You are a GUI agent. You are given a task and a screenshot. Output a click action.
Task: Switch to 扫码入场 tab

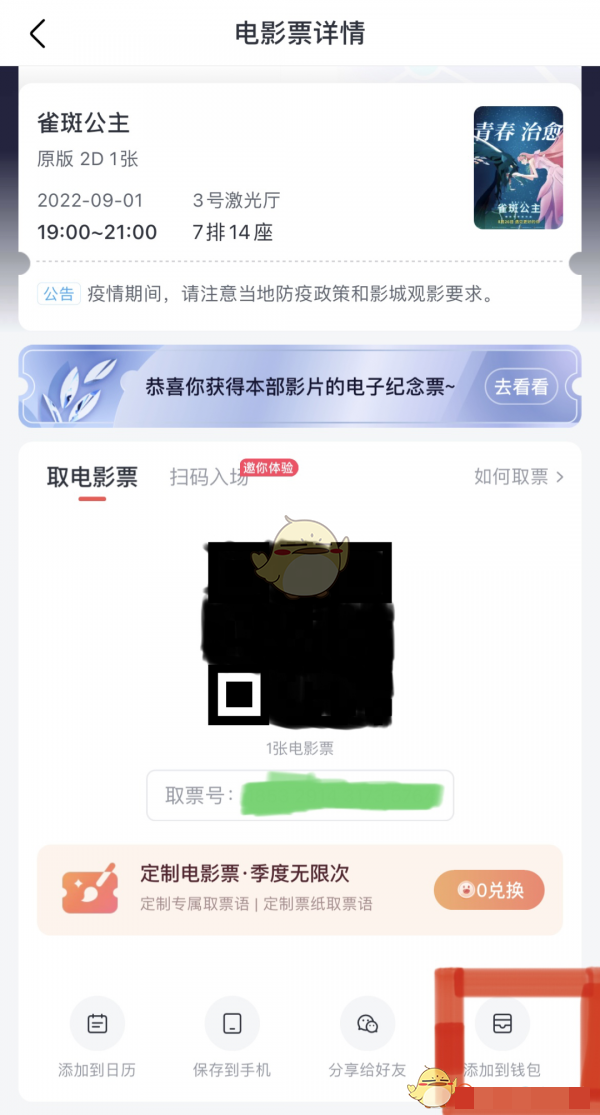click(x=209, y=477)
